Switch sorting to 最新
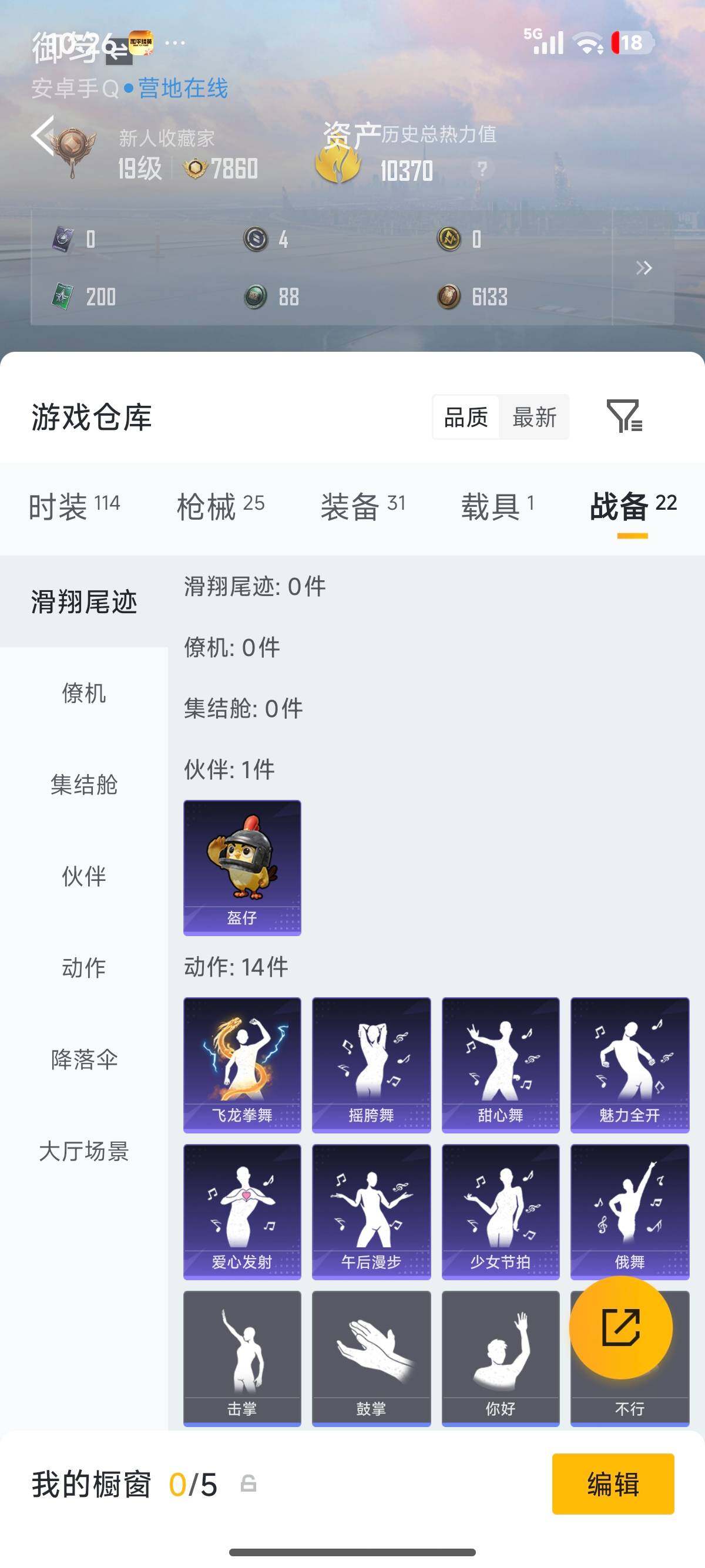The width and height of the screenshot is (705, 1568). point(535,418)
